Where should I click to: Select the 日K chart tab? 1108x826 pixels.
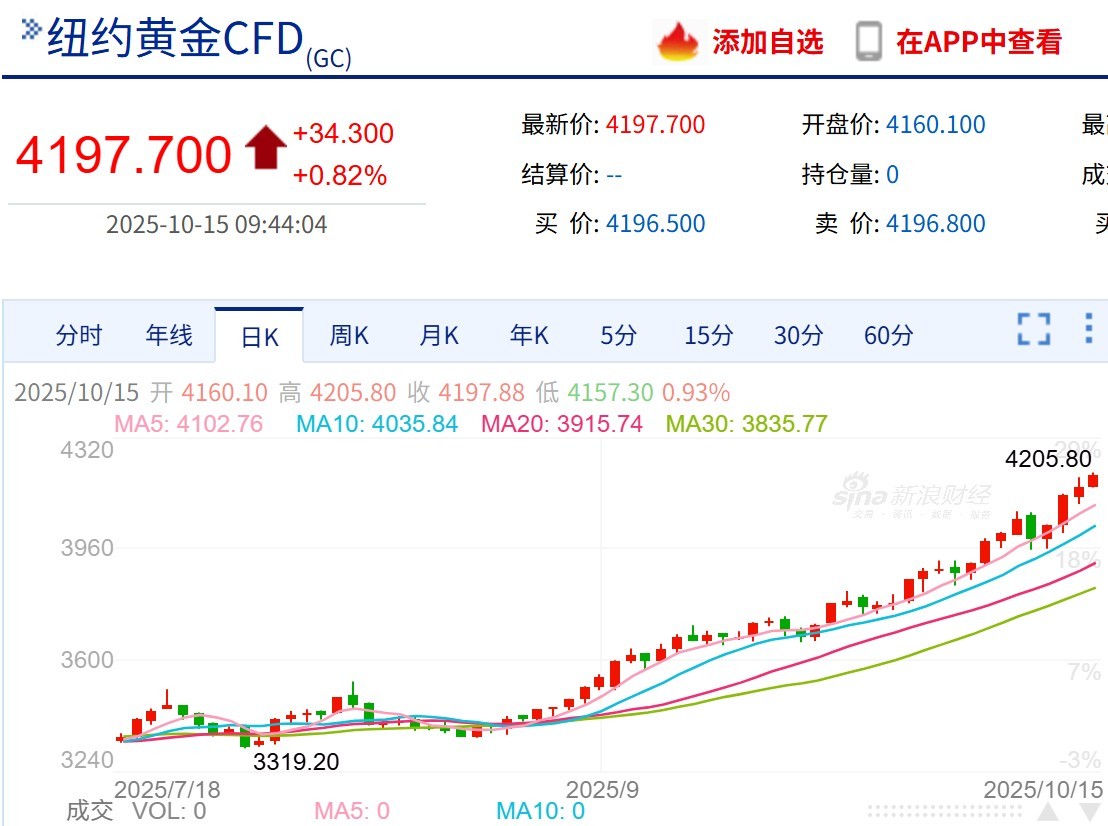click(x=260, y=337)
